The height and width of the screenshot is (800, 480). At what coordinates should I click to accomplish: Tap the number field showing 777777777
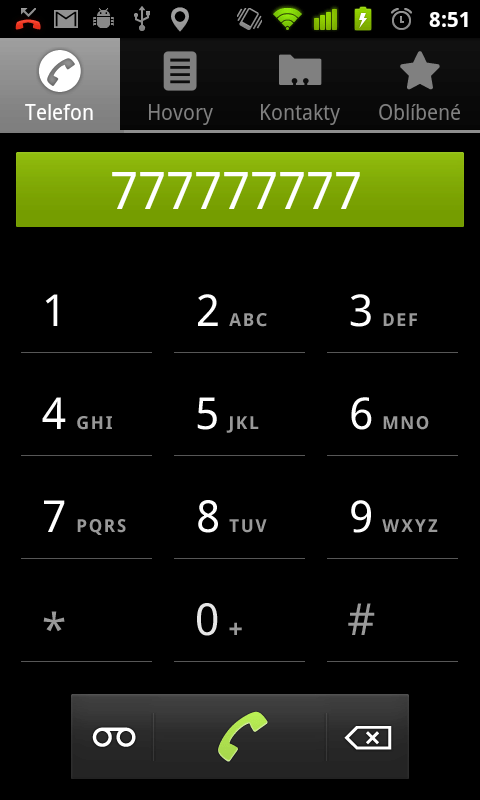tap(240, 189)
